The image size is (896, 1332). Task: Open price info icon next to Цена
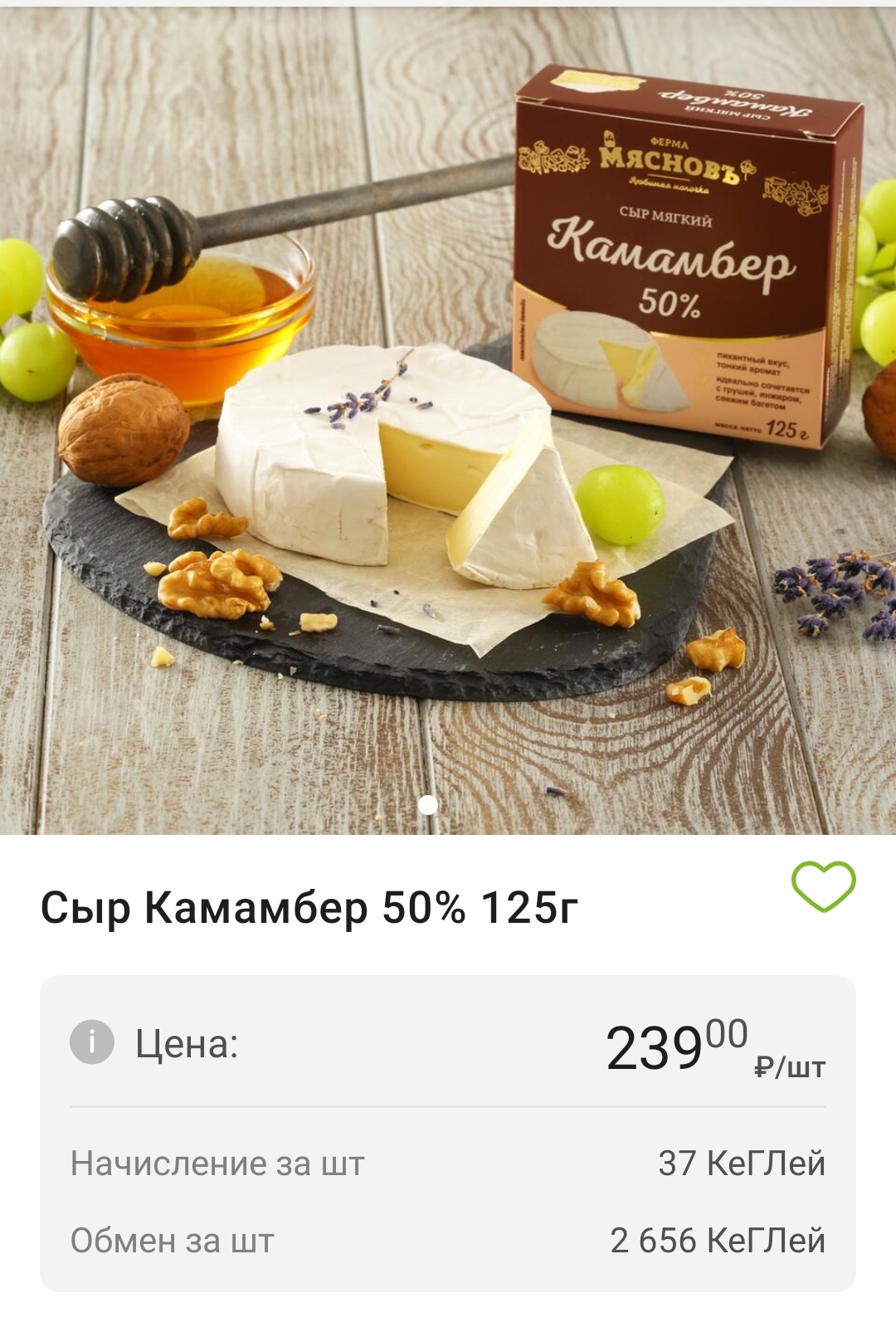pyautogui.click(x=92, y=1042)
